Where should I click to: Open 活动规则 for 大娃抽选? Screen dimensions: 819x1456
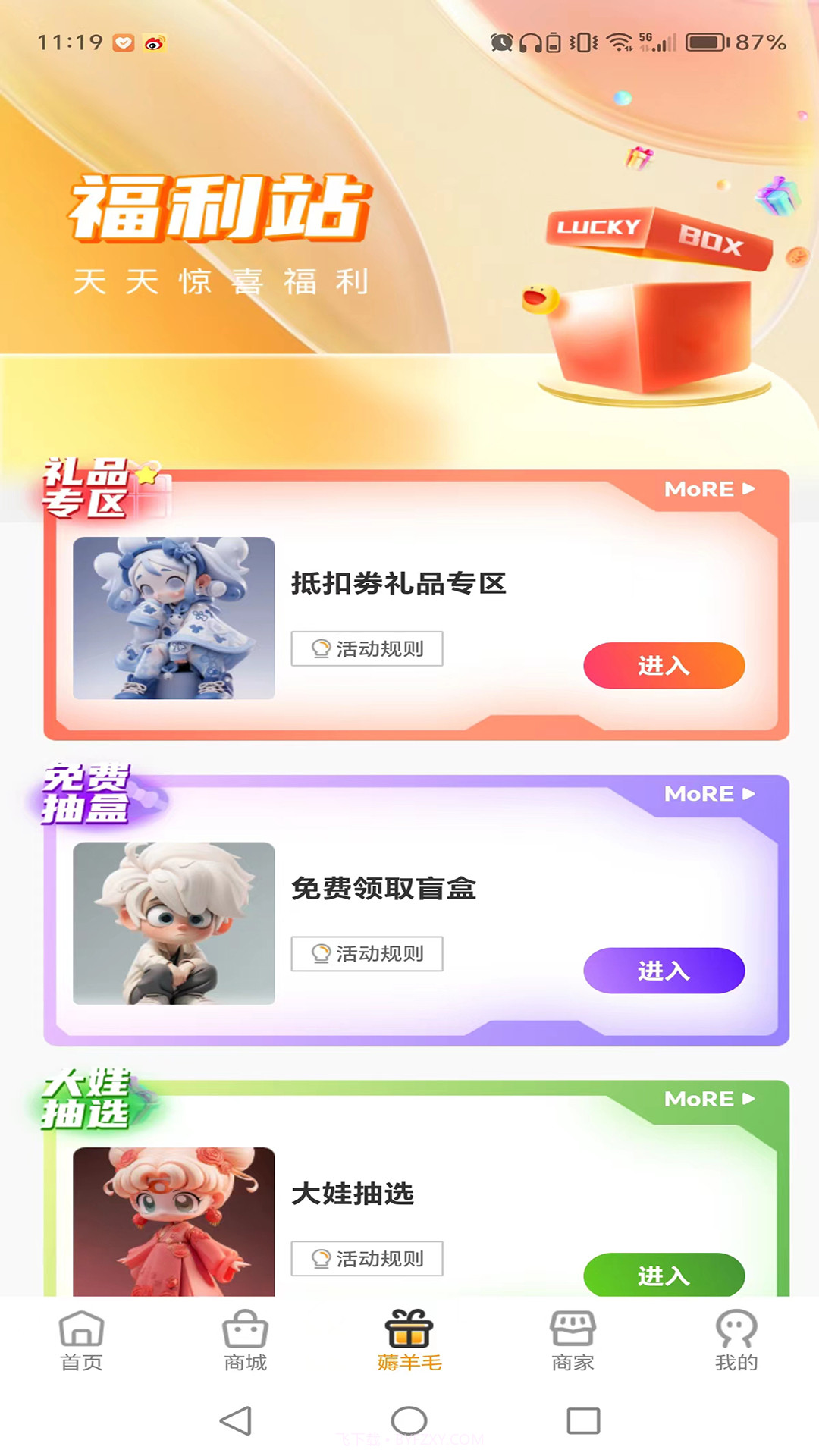click(x=367, y=1258)
